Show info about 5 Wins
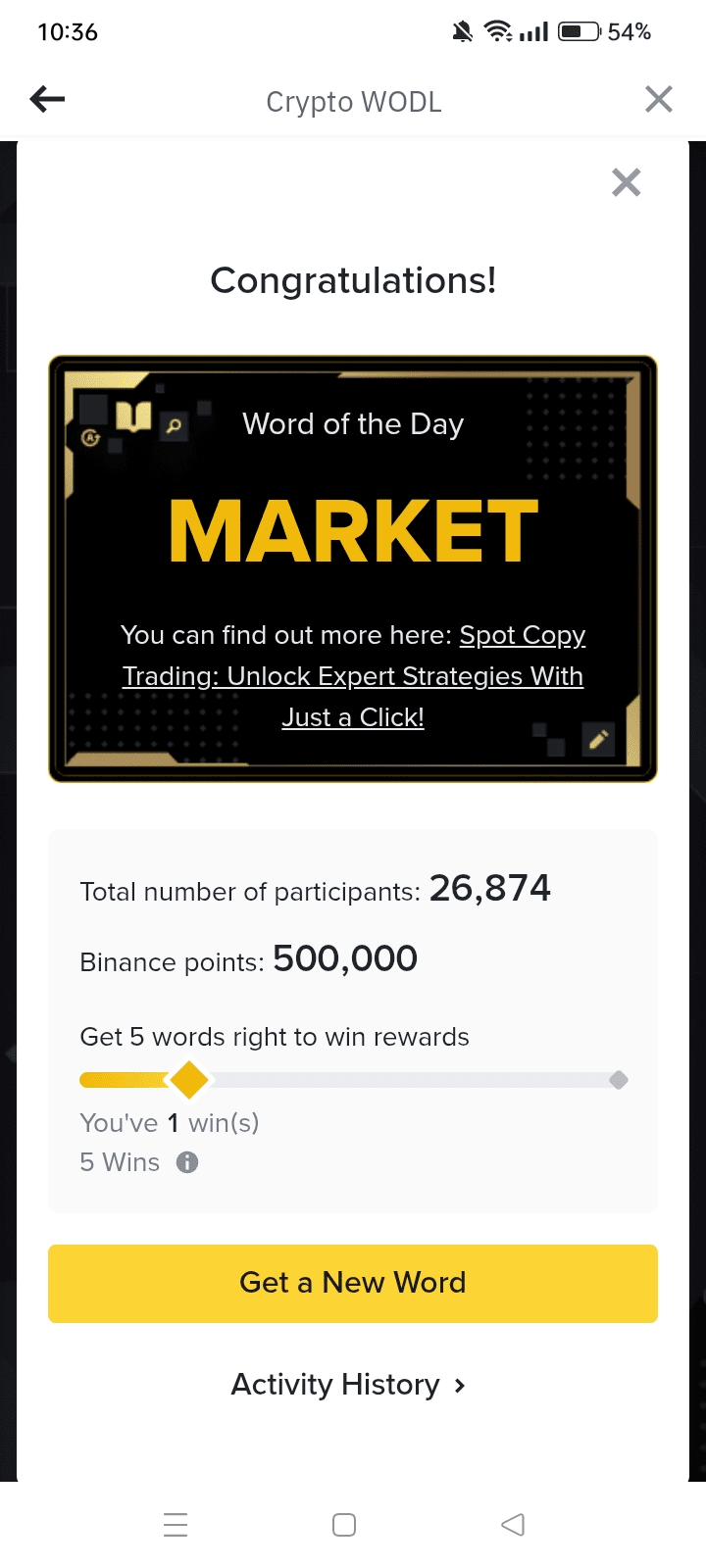This screenshot has height=1568, width=706. click(x=187, y=1162)
